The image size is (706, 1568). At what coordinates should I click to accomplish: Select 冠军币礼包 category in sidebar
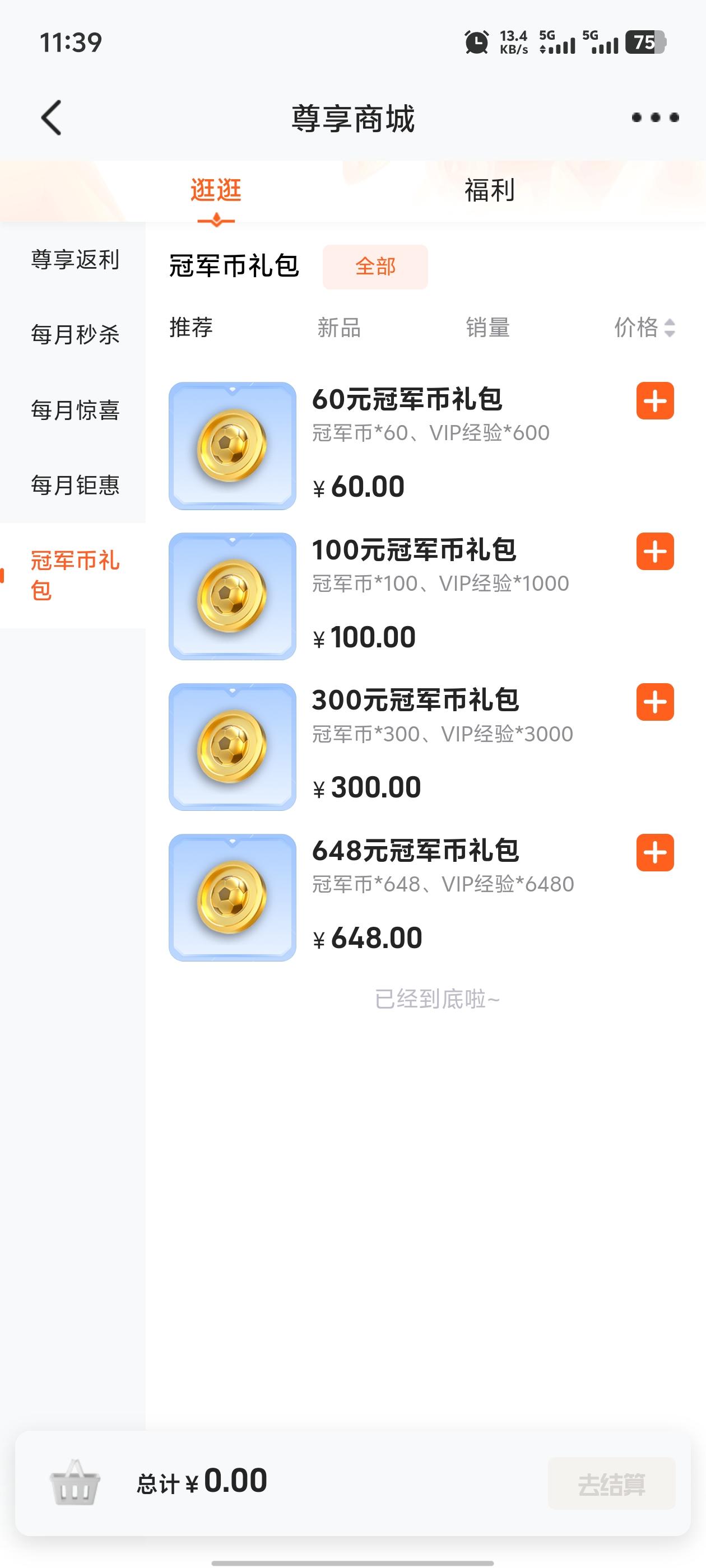(75, 575)
